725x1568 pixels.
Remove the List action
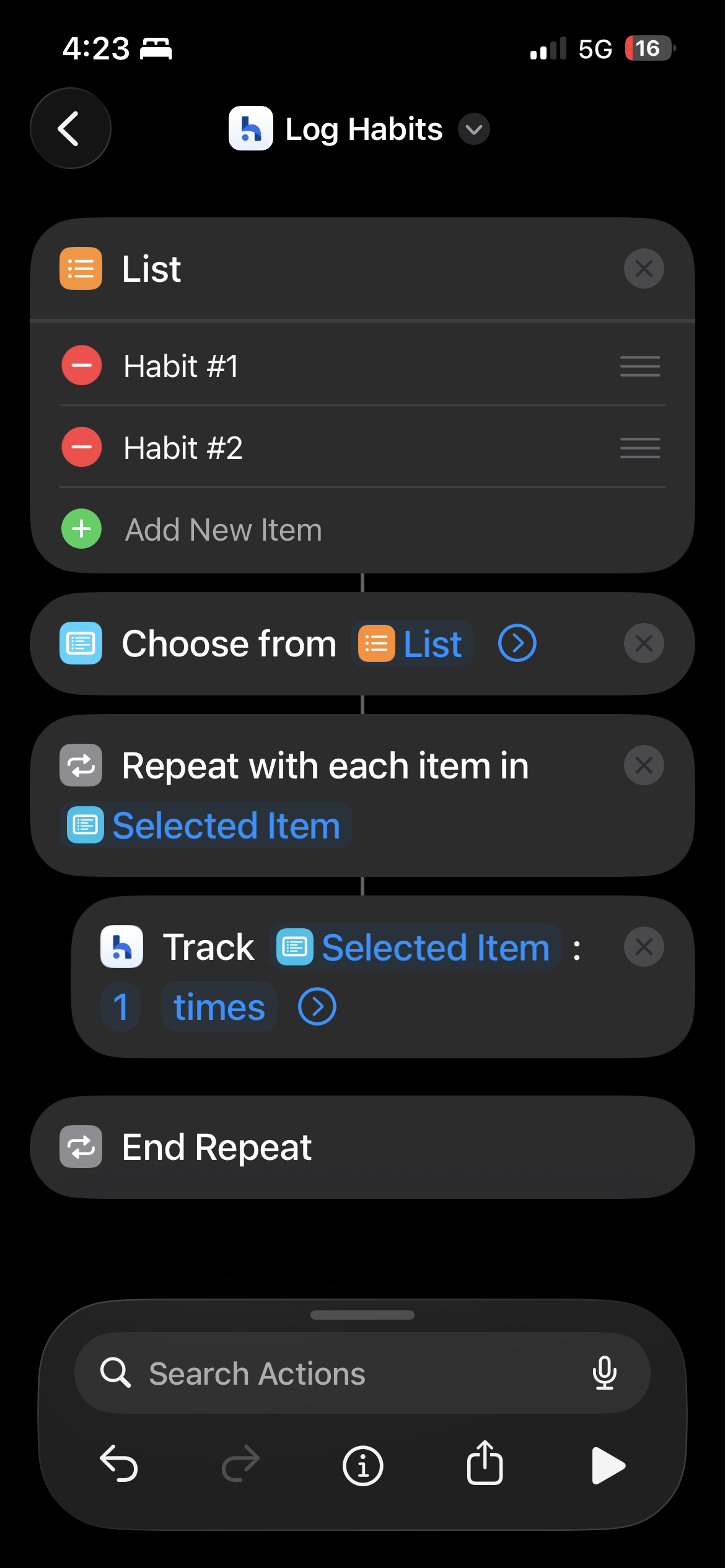(644, 269)
